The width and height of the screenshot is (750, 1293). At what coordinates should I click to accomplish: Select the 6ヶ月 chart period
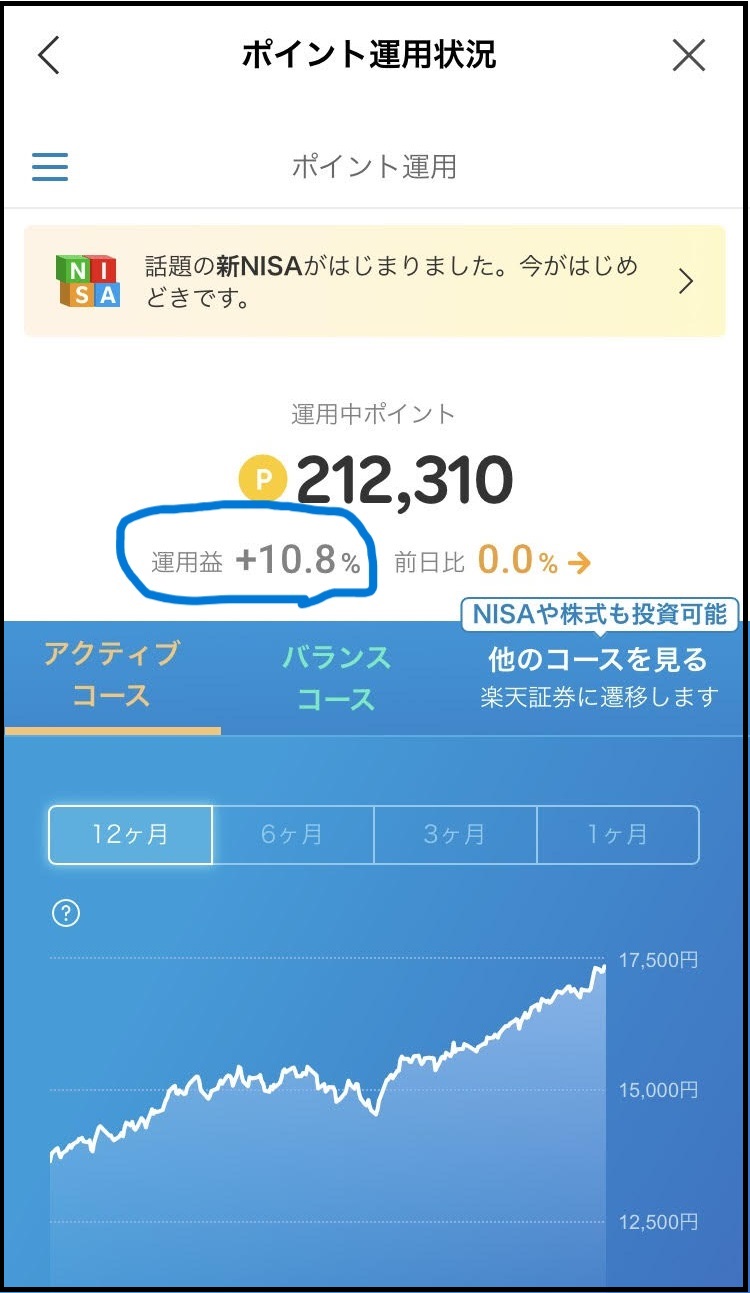(293, 834)
